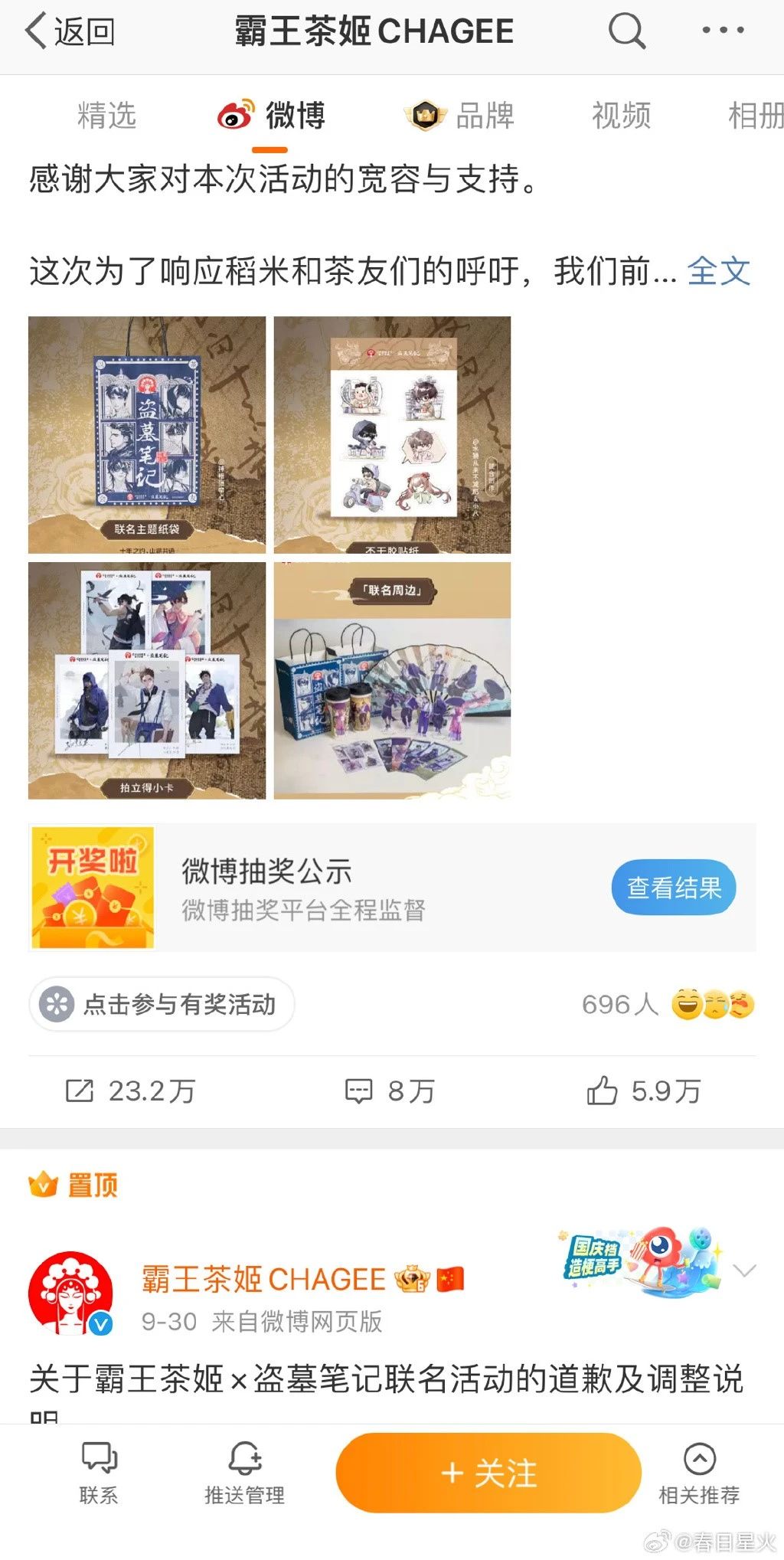
Task: Open 相关推荐 recommendations
Action: pyautogui.click(x=699, y=1473)
